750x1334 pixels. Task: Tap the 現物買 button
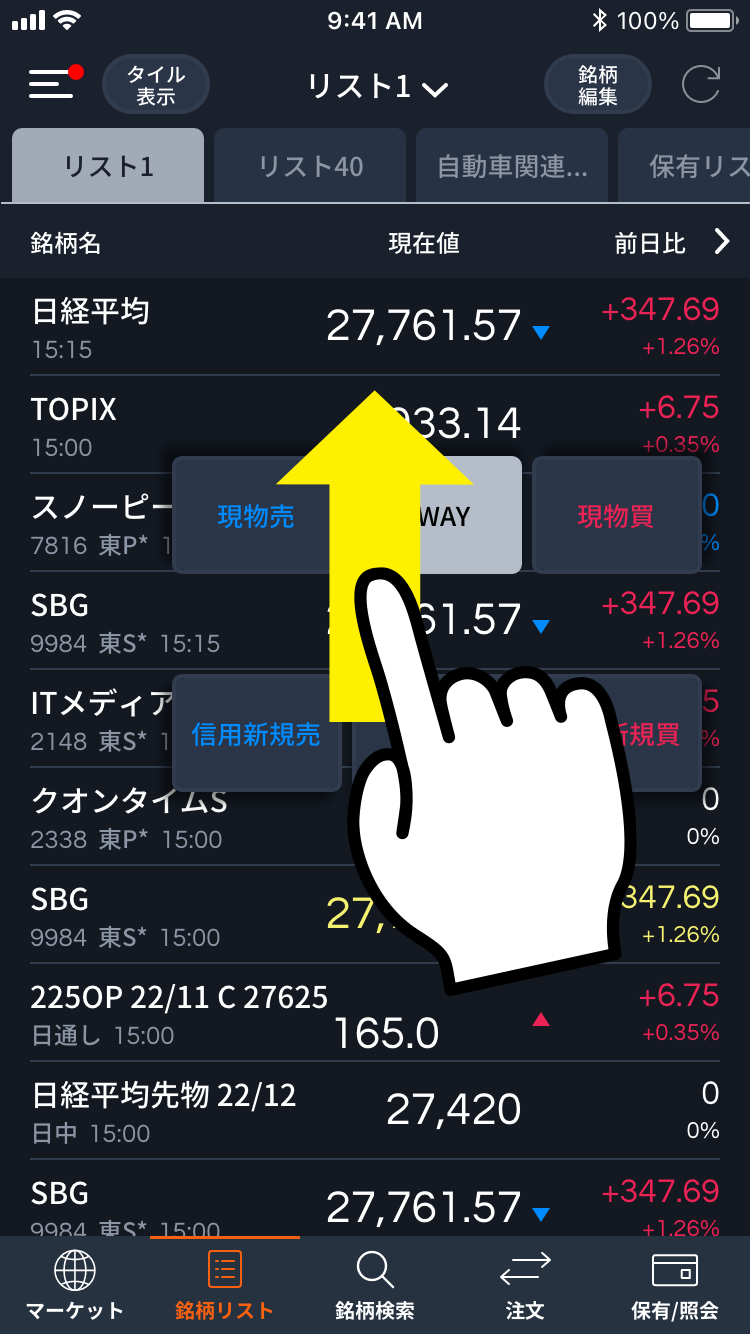coord(616,516)
